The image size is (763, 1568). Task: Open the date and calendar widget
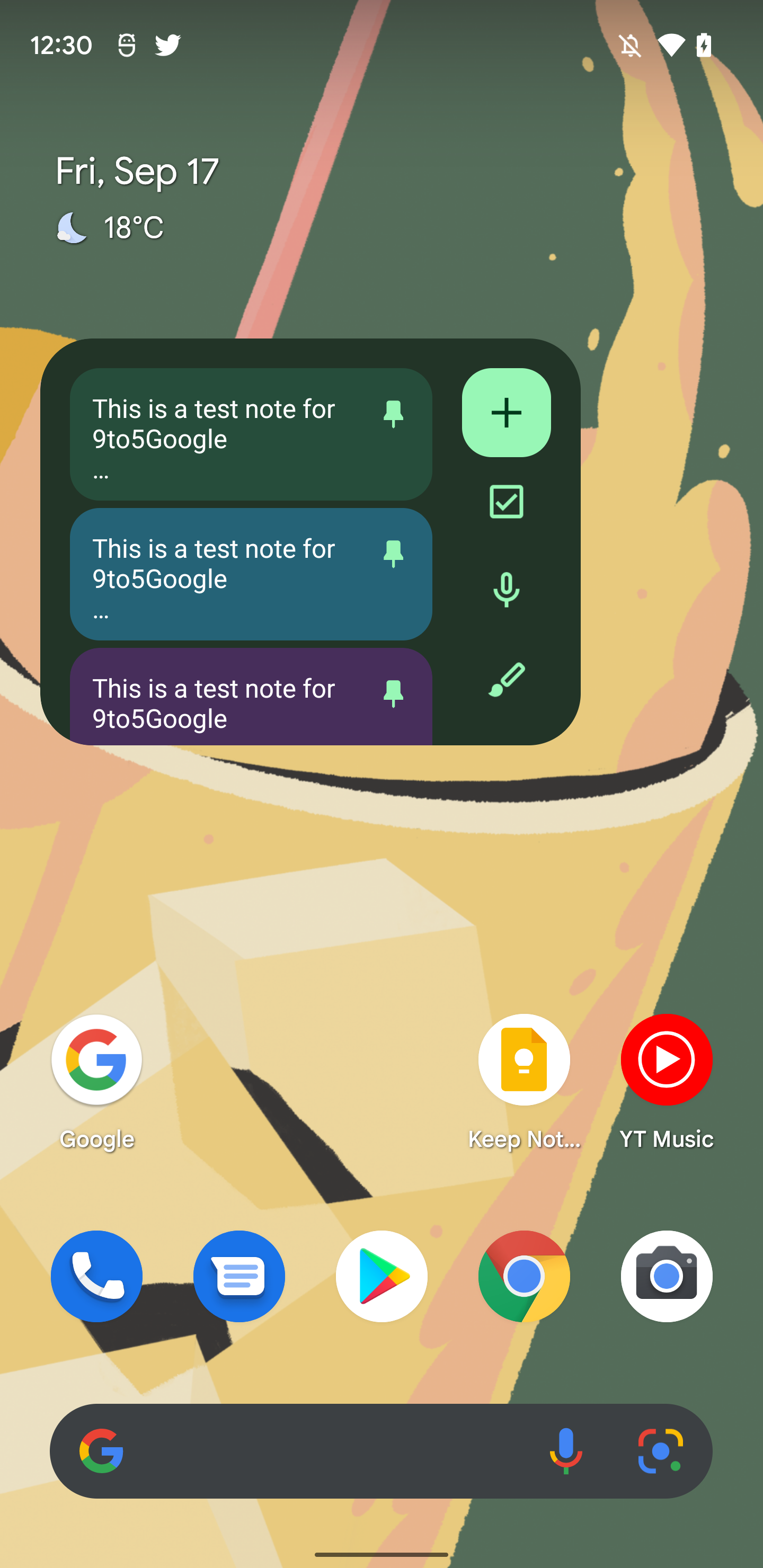click(137, 171)
